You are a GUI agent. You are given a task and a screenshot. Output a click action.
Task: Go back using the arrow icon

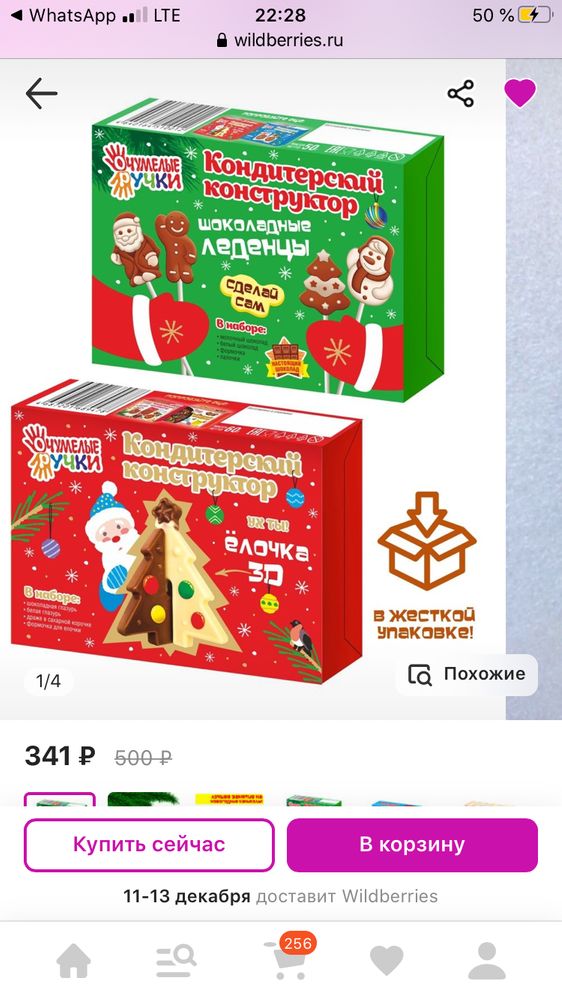tap(41, 94)
